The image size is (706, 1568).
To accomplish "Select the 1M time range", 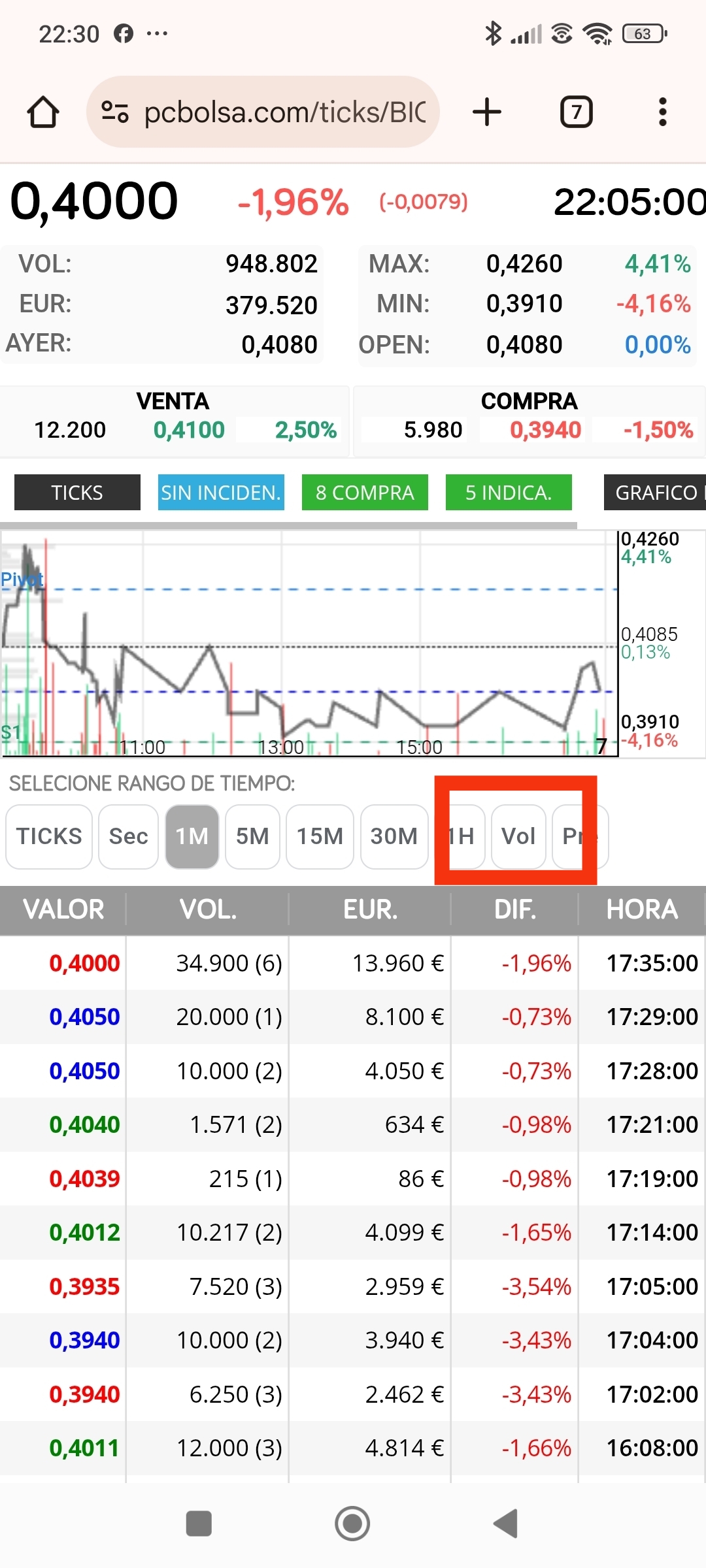I will (x=192, y=836).
